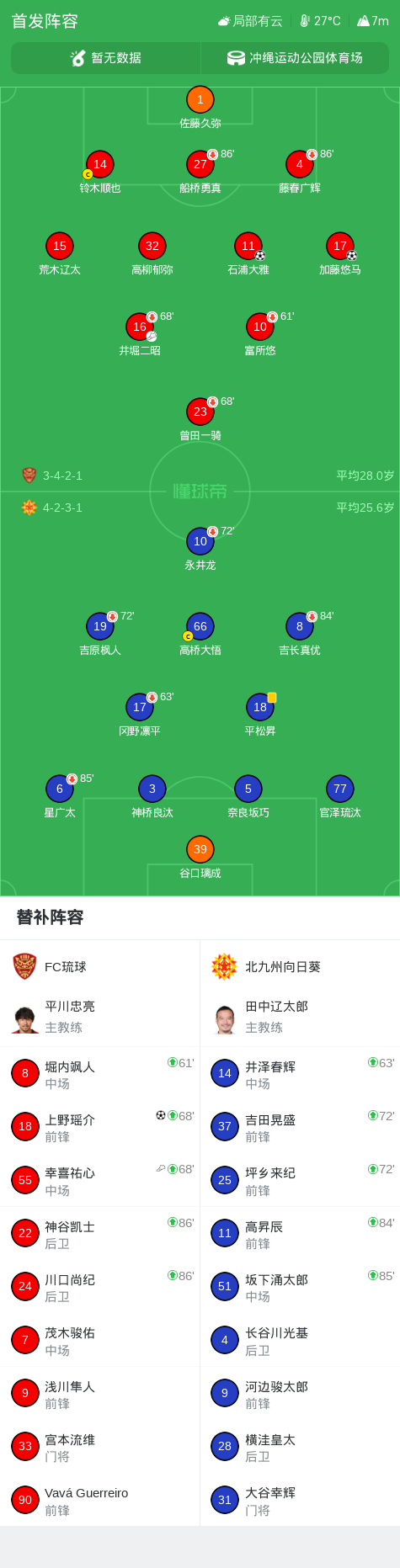View 永井龙 number 10 profile

(200, 549)
